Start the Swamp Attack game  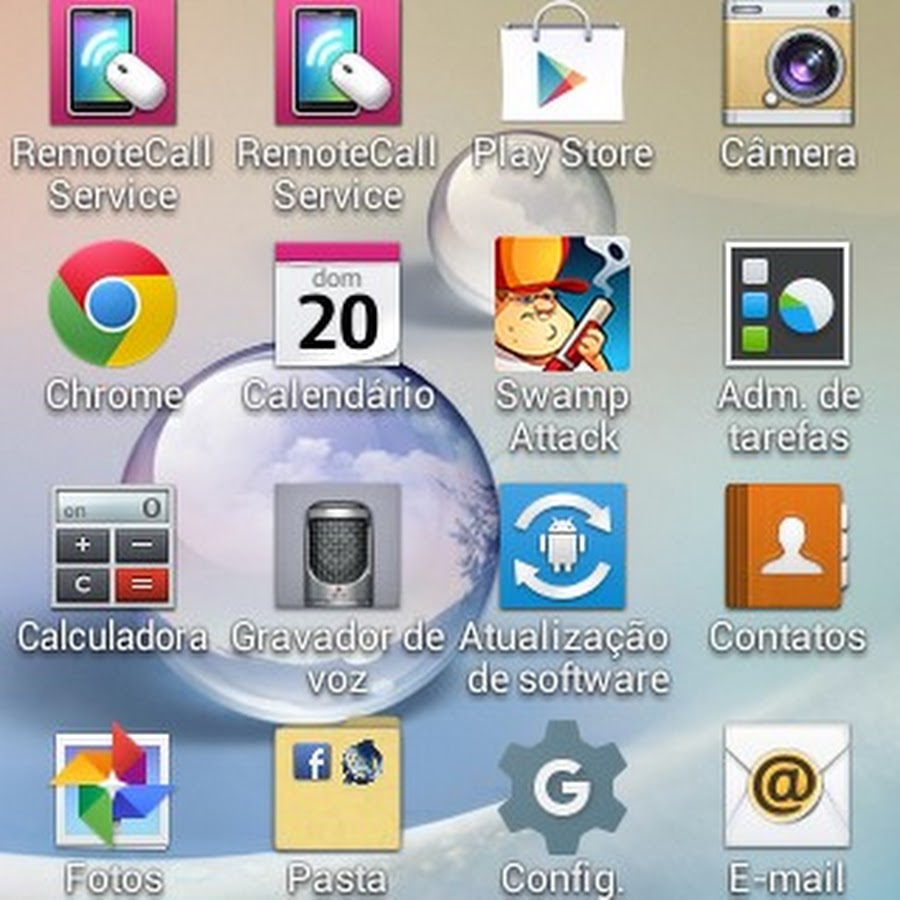click(562, 304)
